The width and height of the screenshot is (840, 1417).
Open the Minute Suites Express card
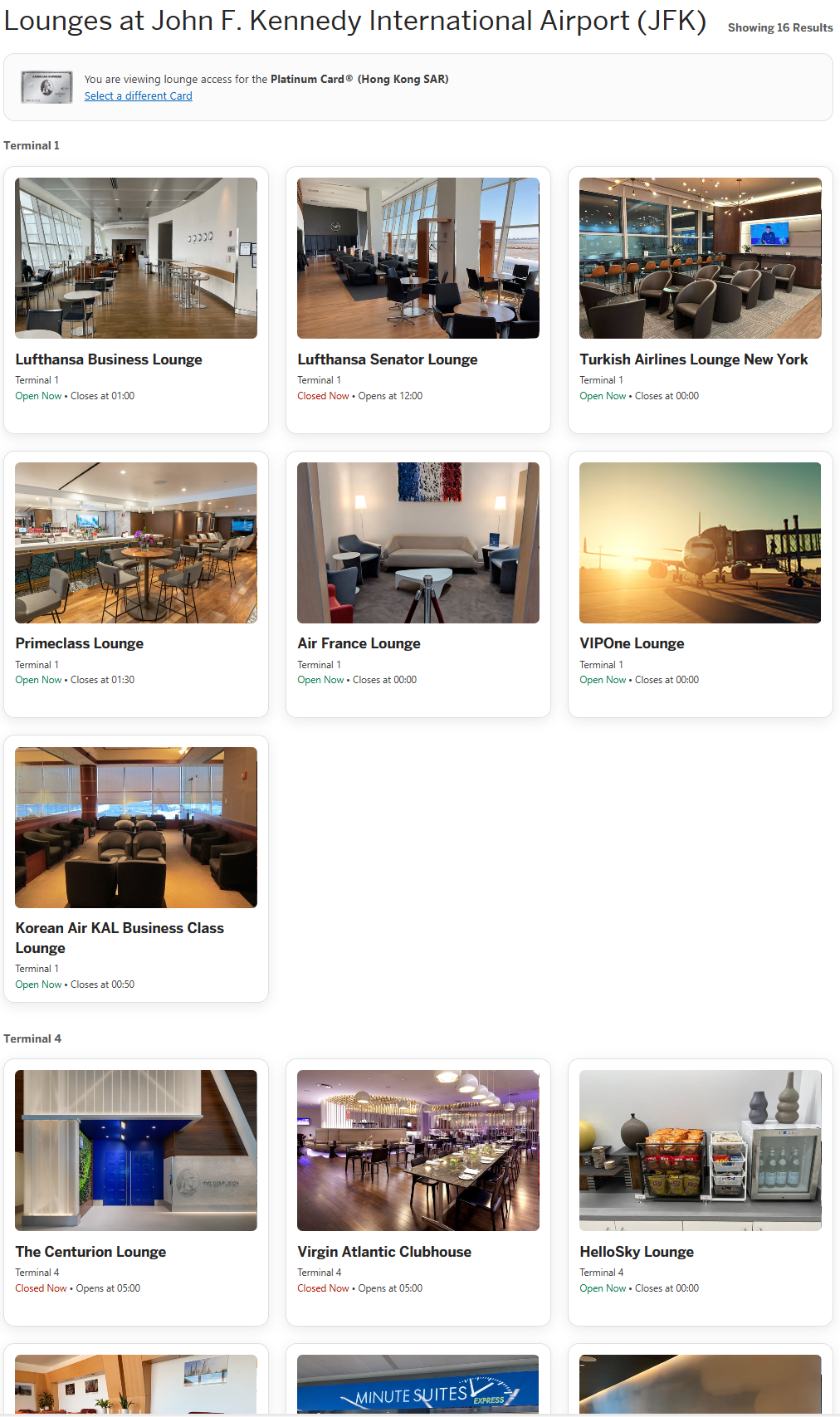tap(418, 1385)
